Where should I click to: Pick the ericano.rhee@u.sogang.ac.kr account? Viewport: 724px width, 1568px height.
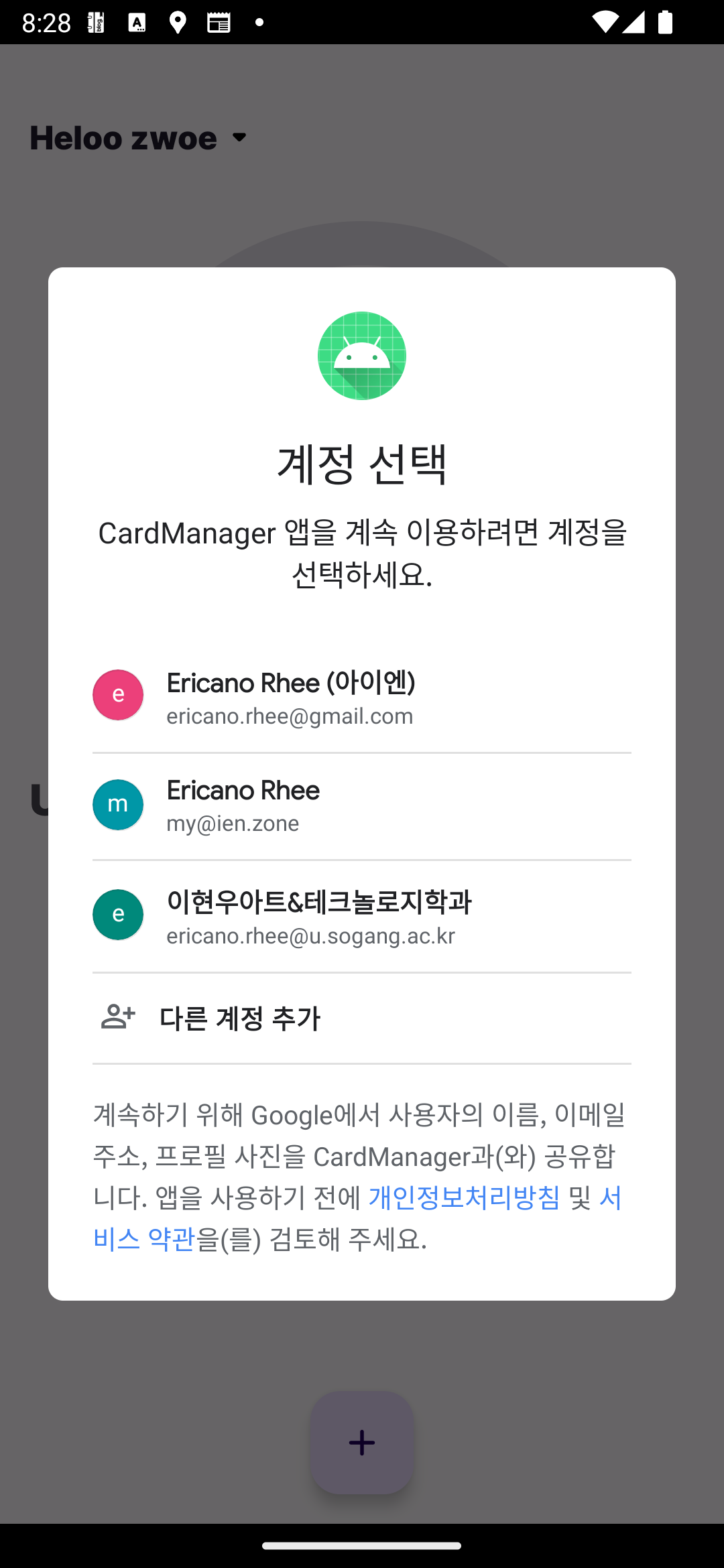pyautogui.click(x=362, y=916)
